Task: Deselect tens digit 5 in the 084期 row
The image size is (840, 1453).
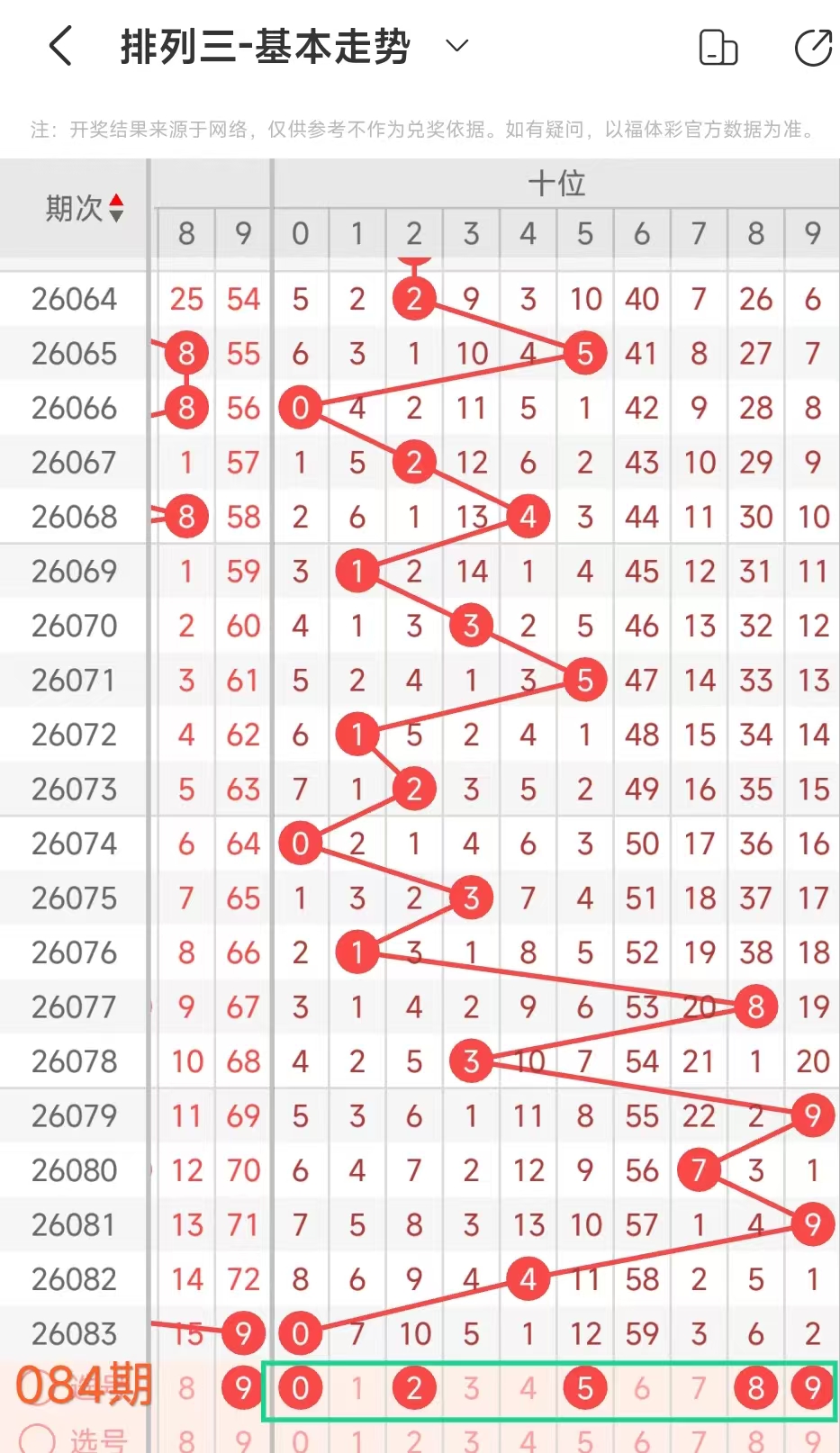Action: point(585,1388)
